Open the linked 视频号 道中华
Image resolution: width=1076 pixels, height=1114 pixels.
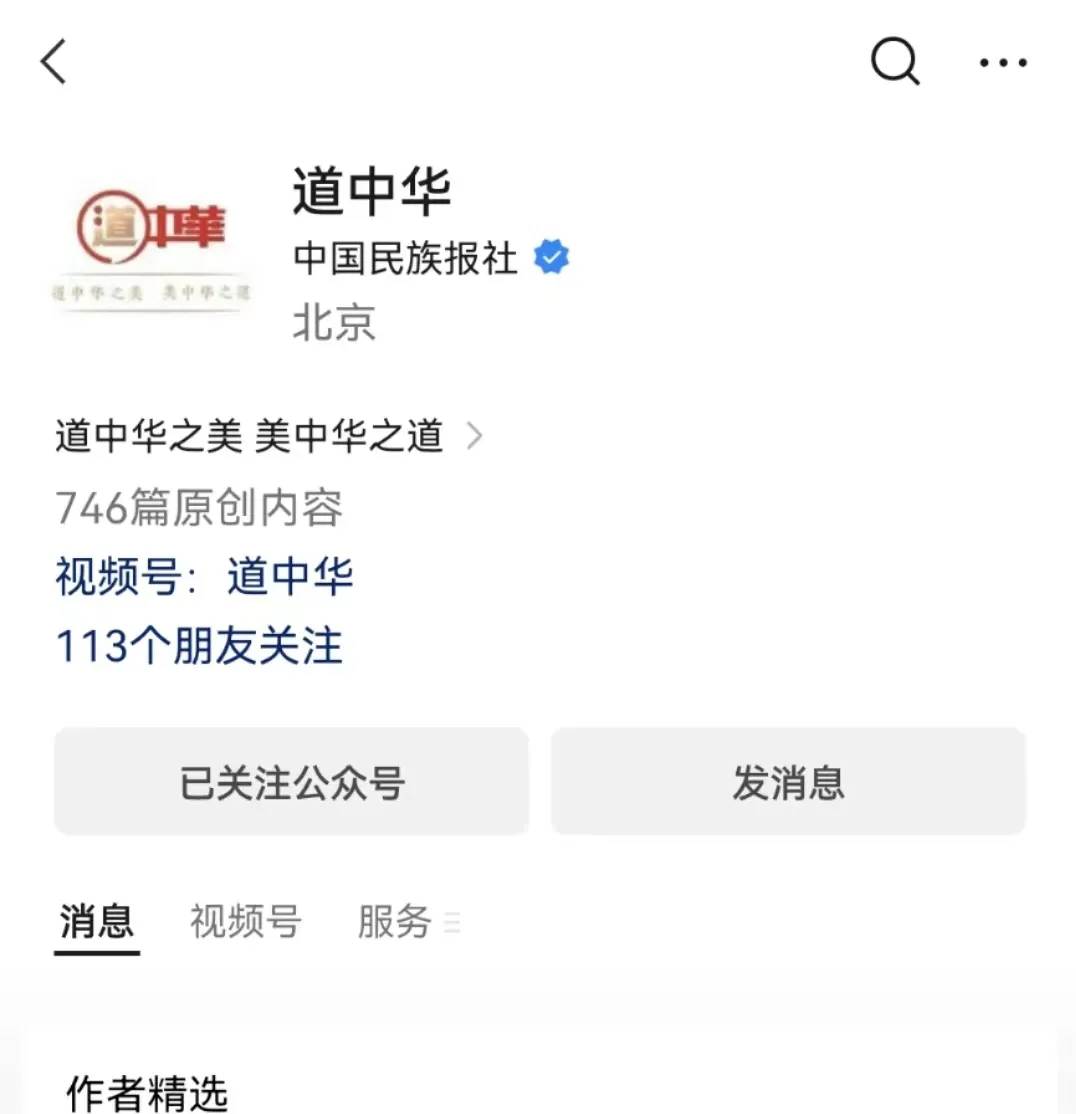[204, 577]
